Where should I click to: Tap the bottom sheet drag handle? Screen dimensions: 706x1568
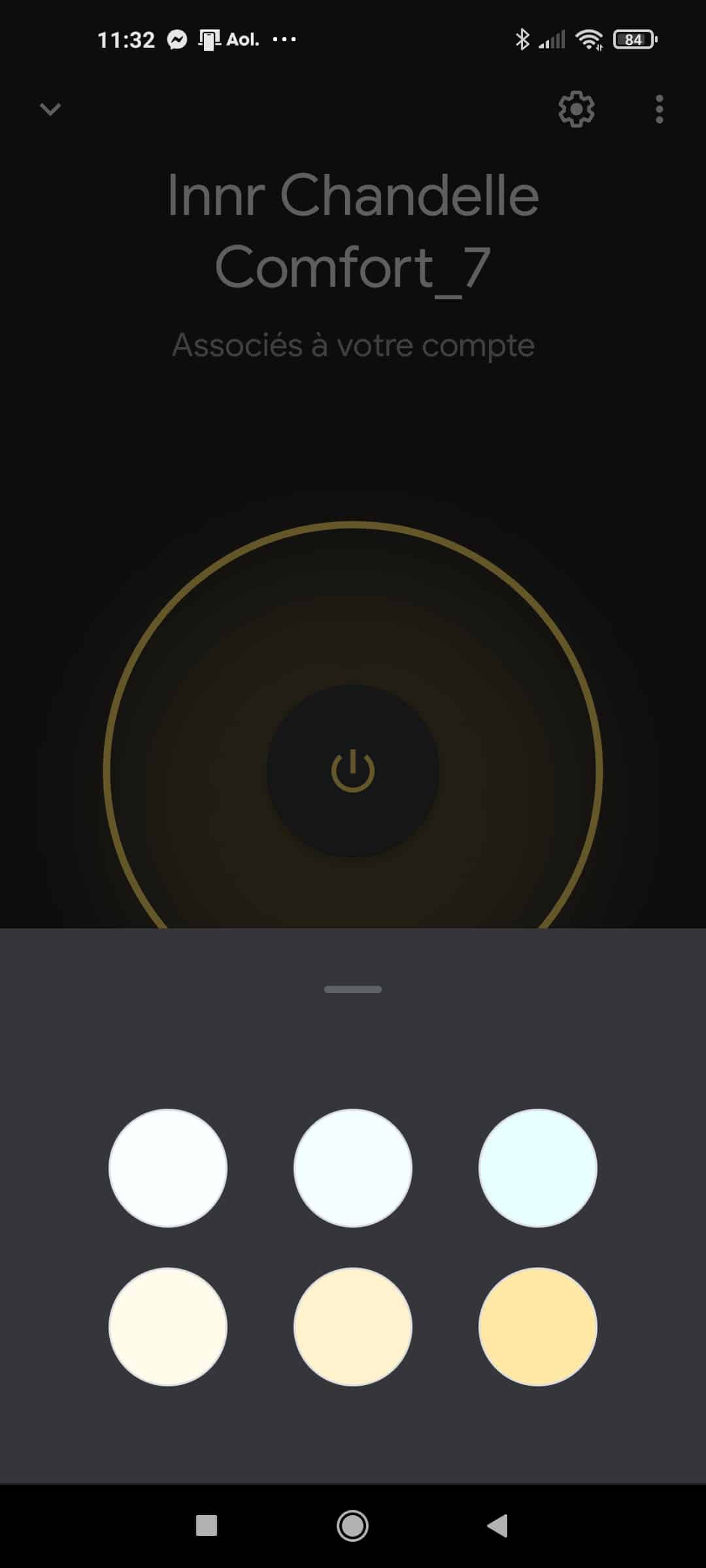(353, 989)
